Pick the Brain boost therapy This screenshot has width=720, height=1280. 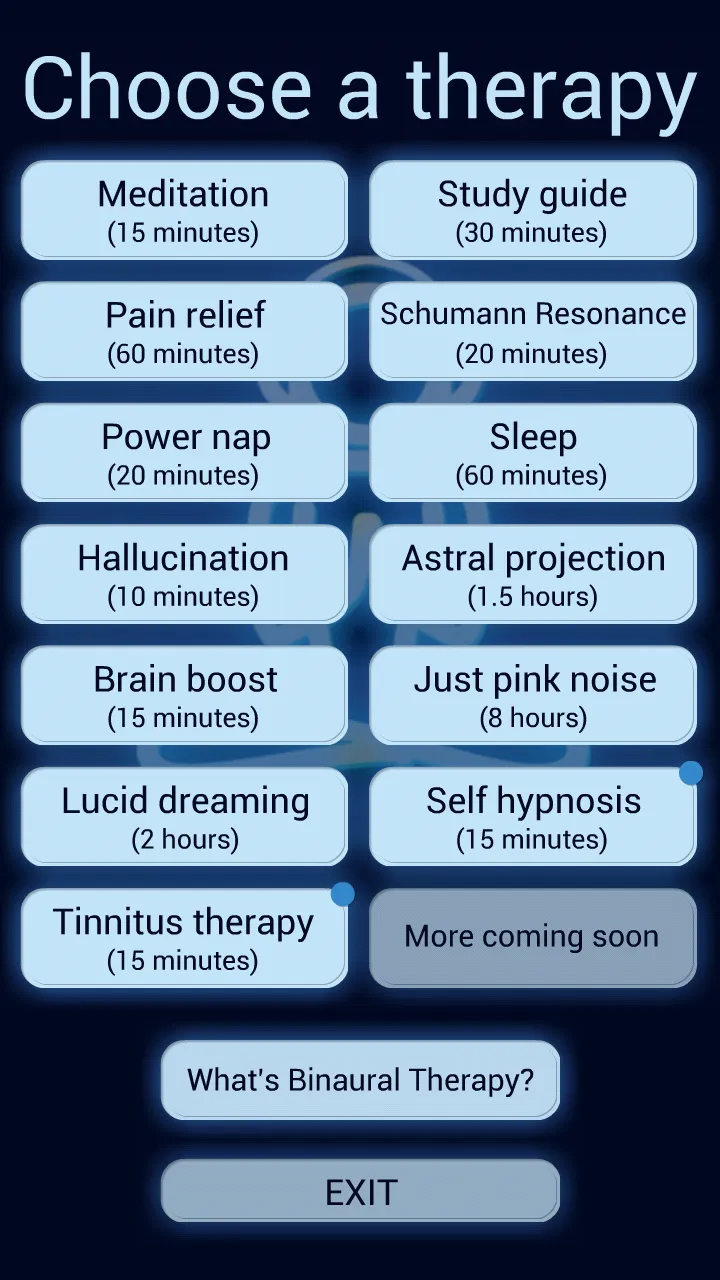tap(184, 696)
